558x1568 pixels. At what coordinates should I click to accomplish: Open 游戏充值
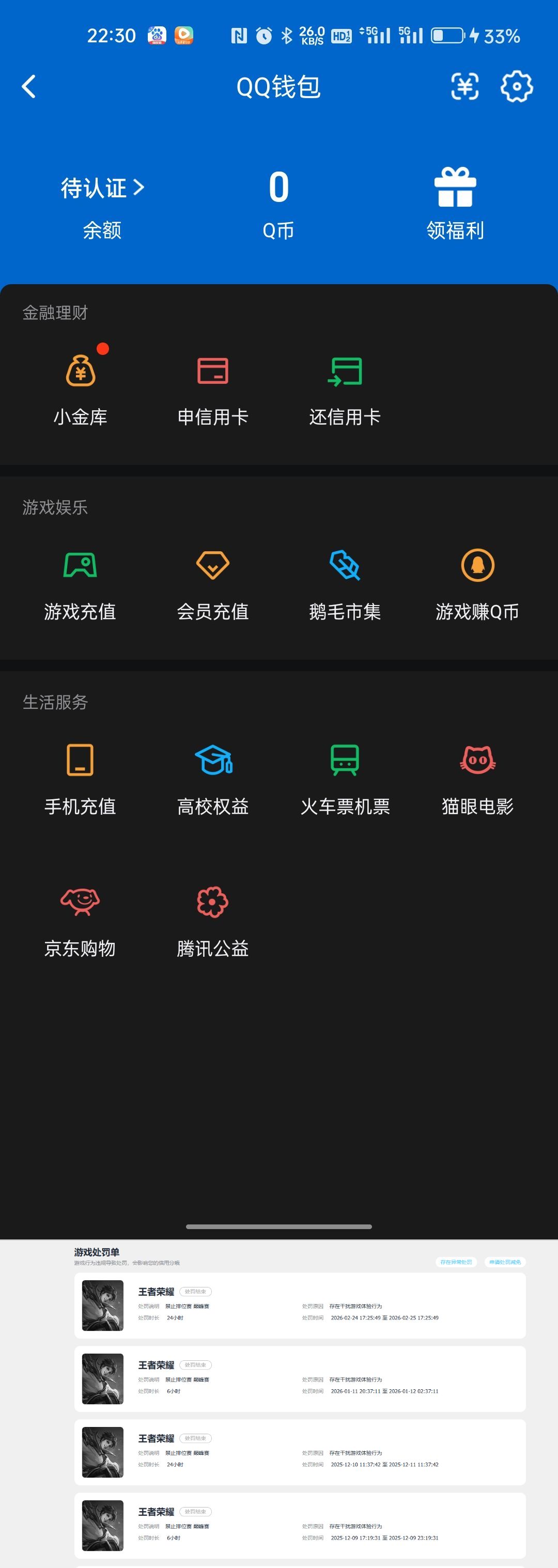80,584
